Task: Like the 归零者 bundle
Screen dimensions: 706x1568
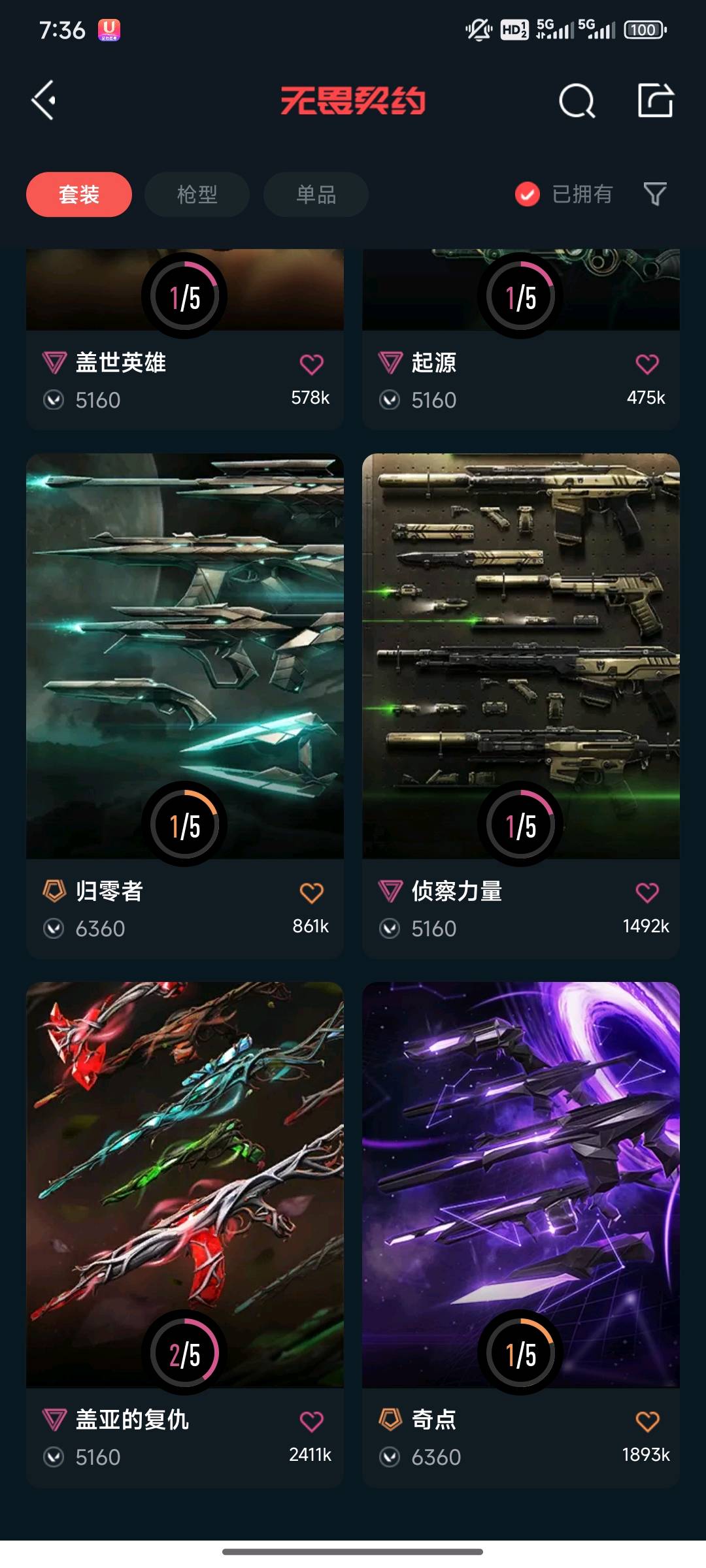Action: [x=311, y=892]
